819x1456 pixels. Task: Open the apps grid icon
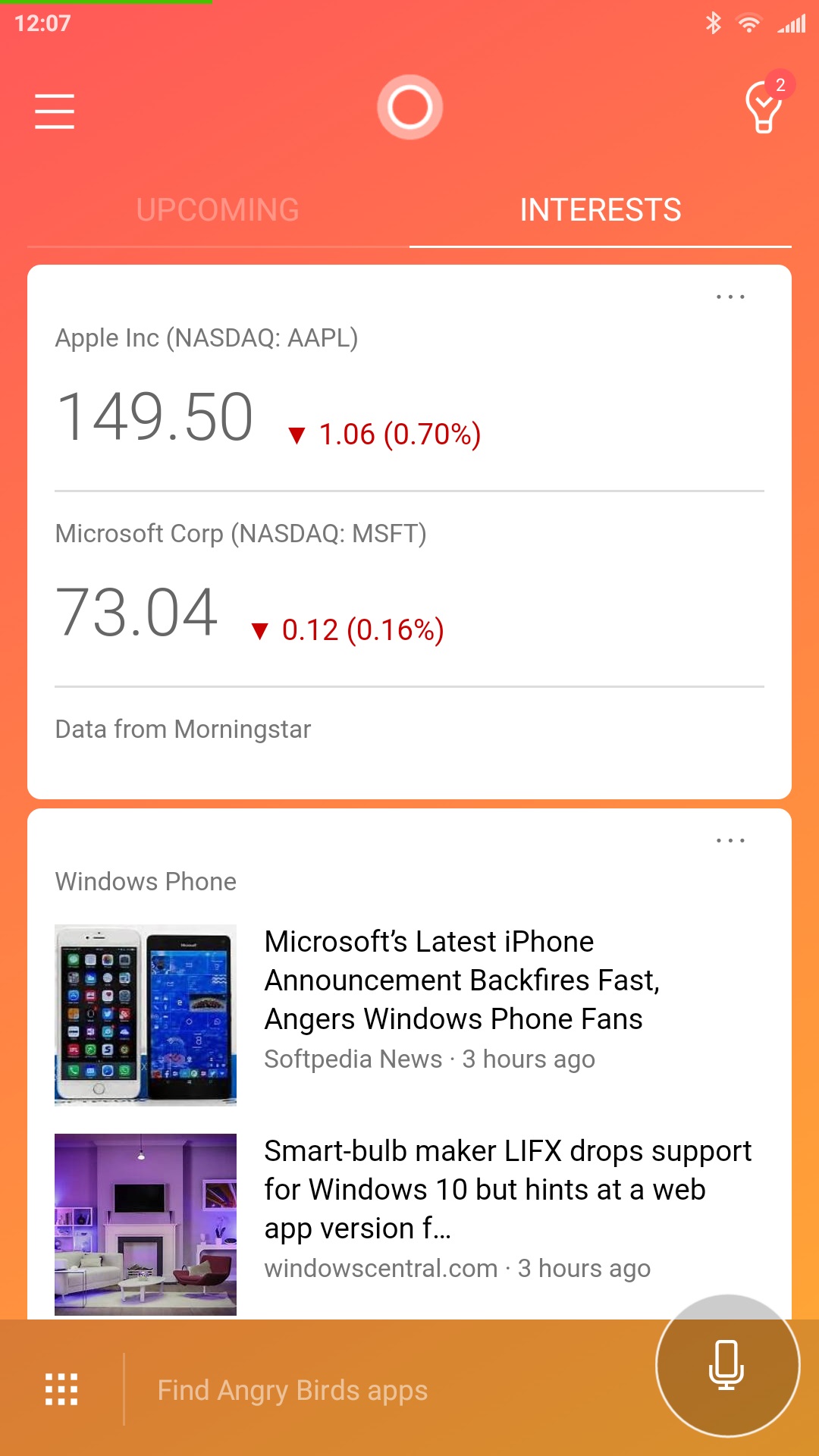61,1389
